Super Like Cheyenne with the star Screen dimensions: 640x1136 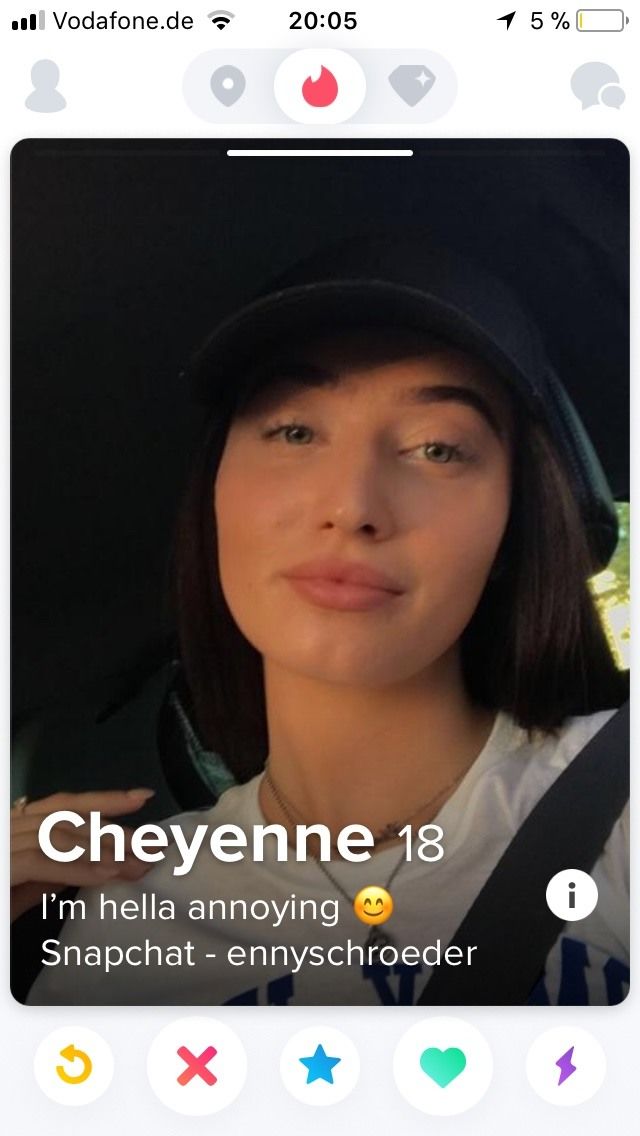(320, 1066)
